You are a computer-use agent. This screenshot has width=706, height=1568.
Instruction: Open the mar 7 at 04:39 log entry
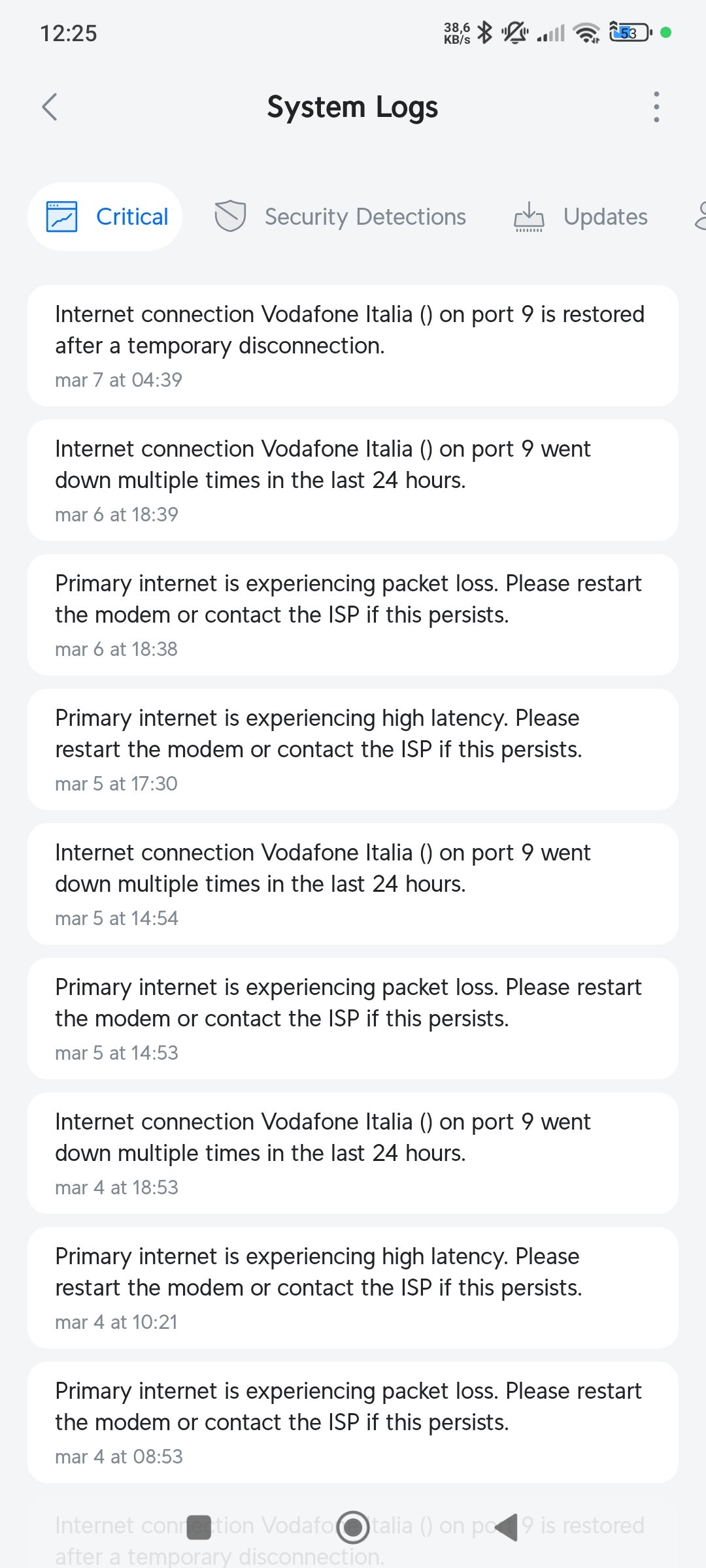(352, 346)
